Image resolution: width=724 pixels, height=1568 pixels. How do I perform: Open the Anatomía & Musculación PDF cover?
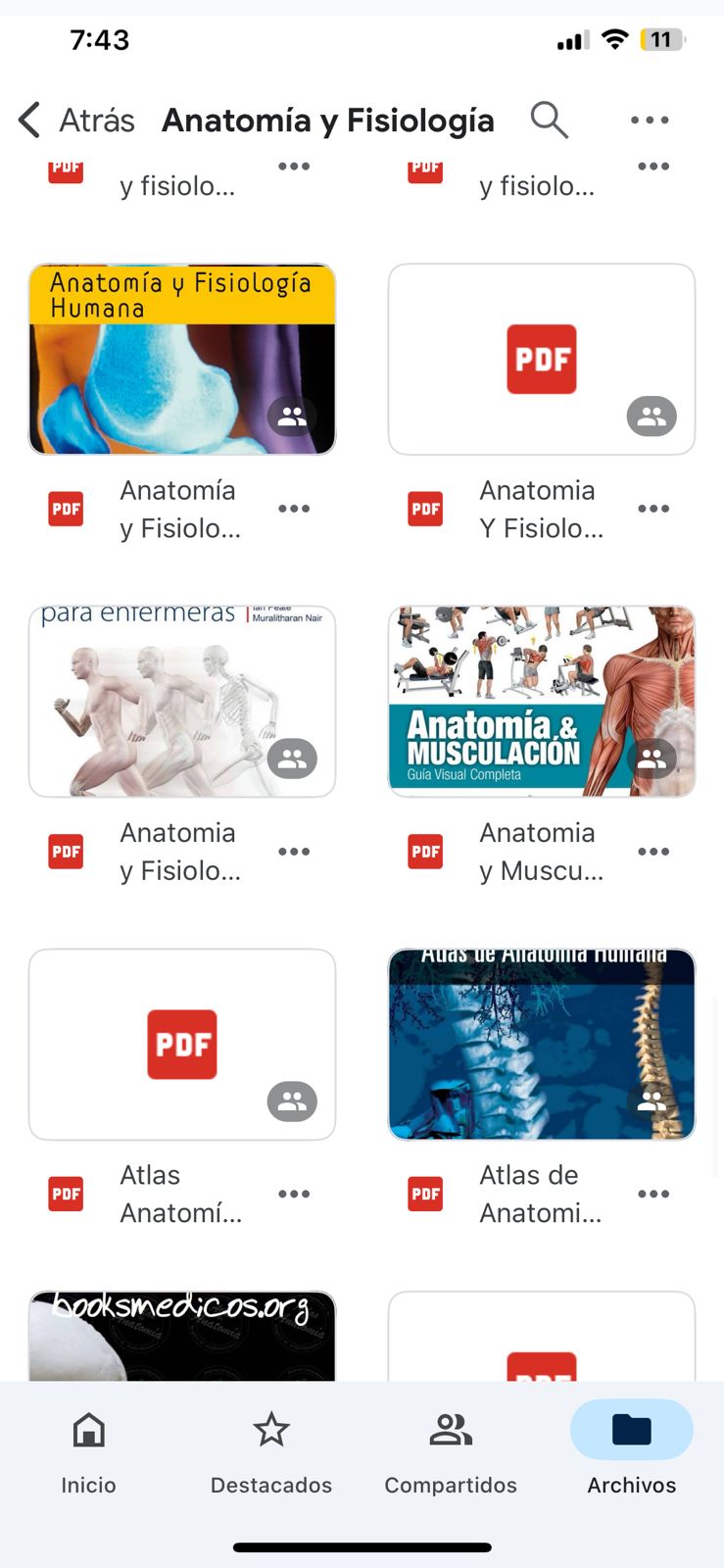coord(542,701)
